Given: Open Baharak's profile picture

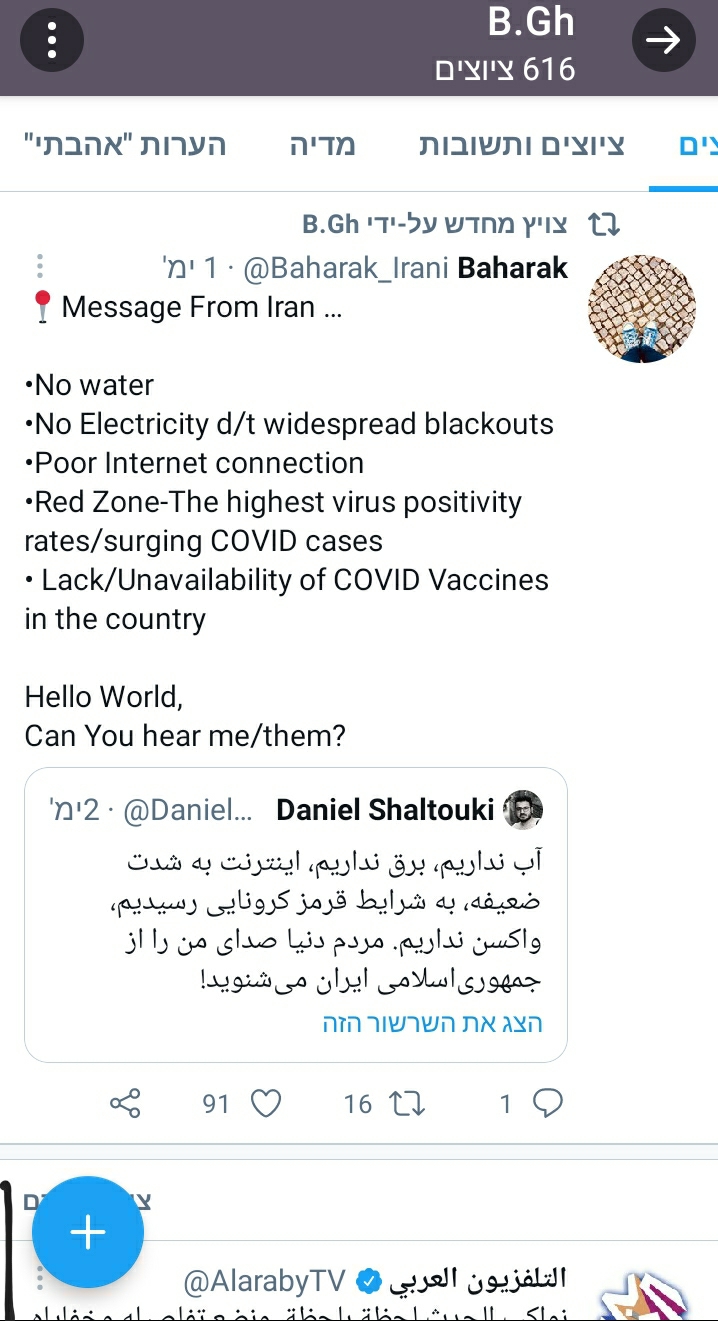Looking at the screenshot, I should (641, 308).
